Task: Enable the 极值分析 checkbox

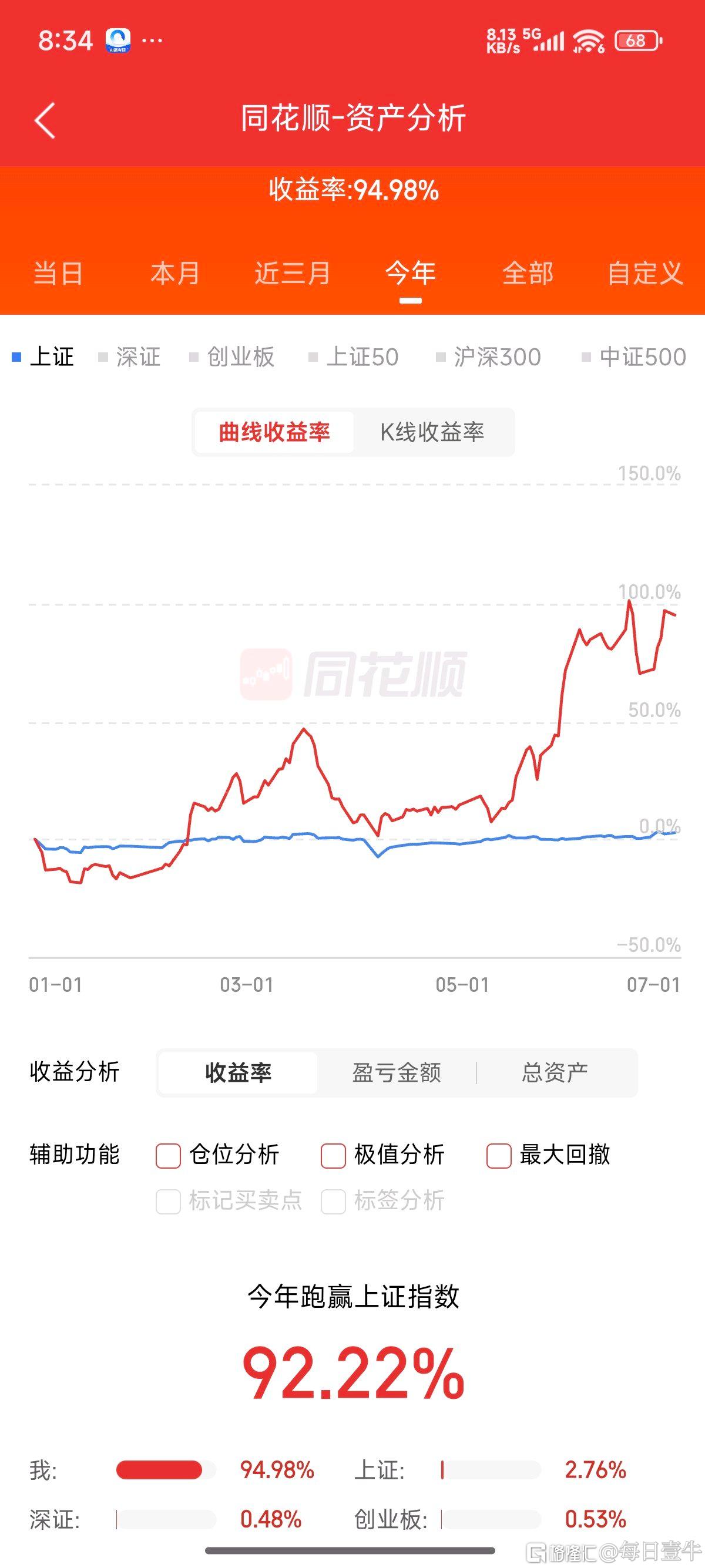Action: [334, 1155]
